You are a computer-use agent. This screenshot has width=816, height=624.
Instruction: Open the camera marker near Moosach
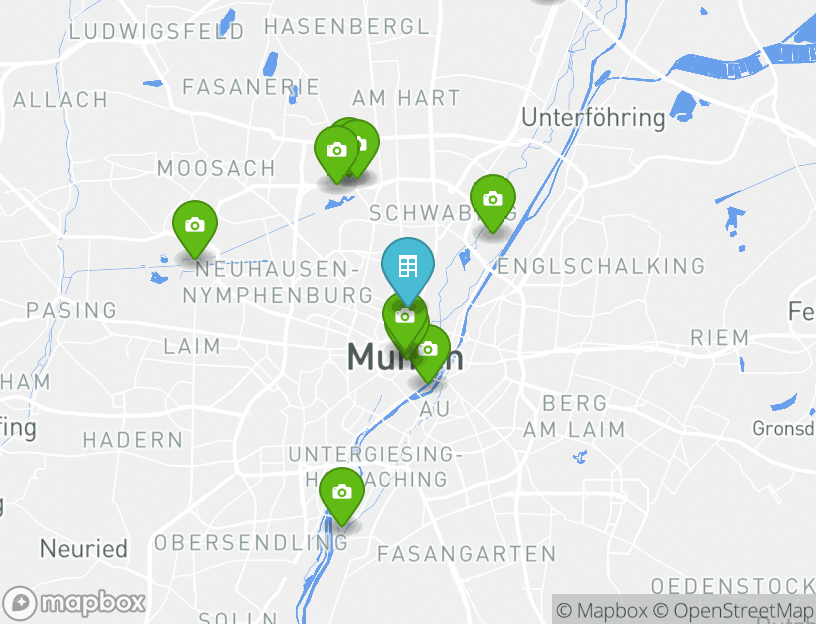(x=335, y=151)
